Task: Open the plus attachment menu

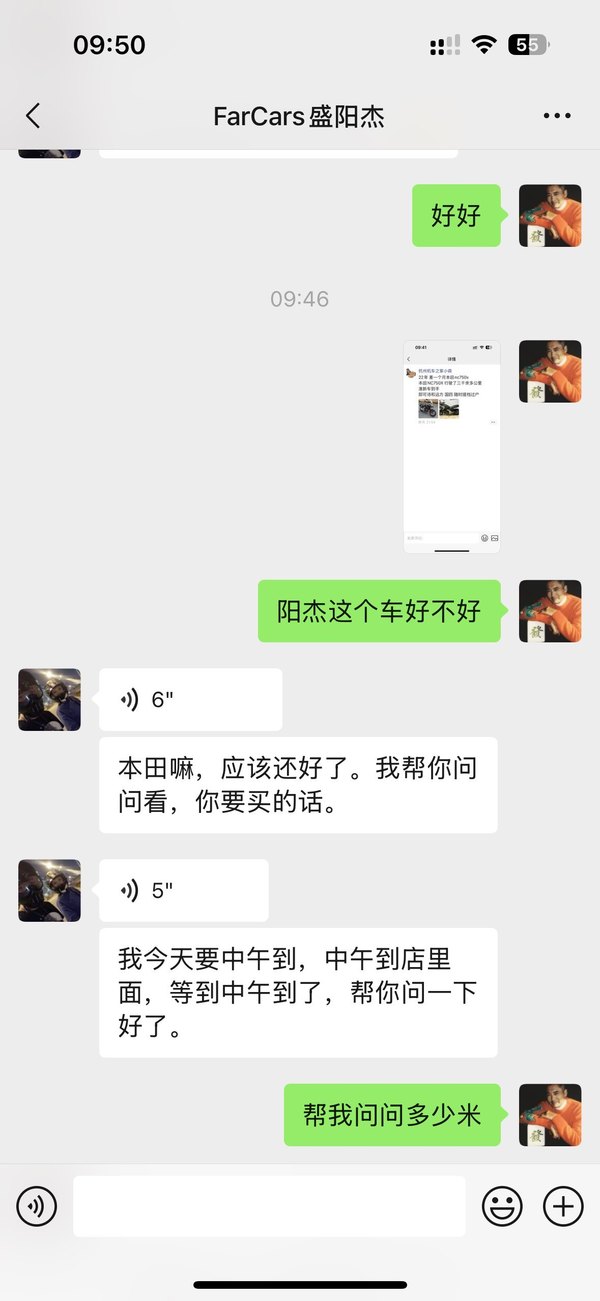Action: (x=563, y=1207)
